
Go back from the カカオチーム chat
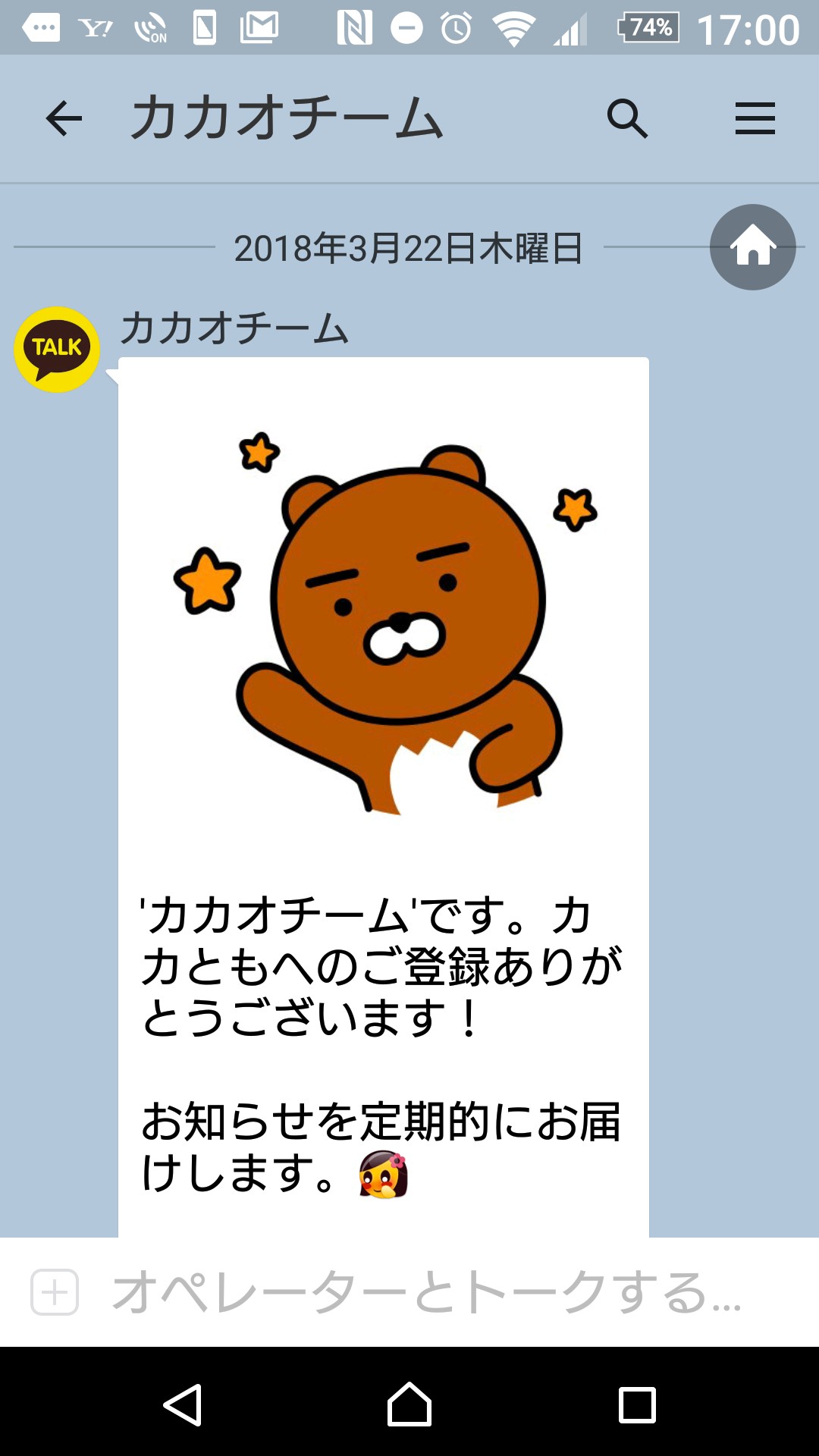pos(64,119)
